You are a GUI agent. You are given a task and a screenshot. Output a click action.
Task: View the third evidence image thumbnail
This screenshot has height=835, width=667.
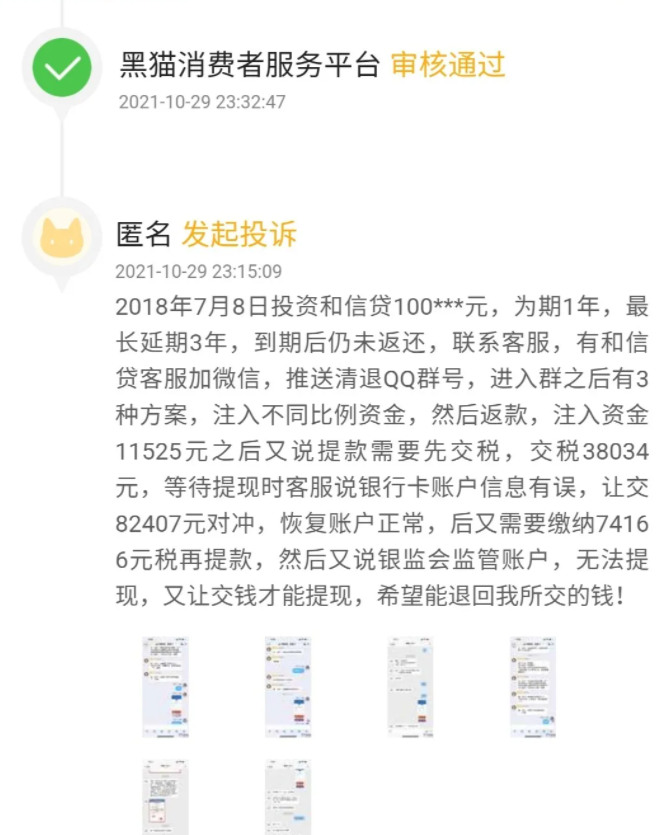[411, 687]
